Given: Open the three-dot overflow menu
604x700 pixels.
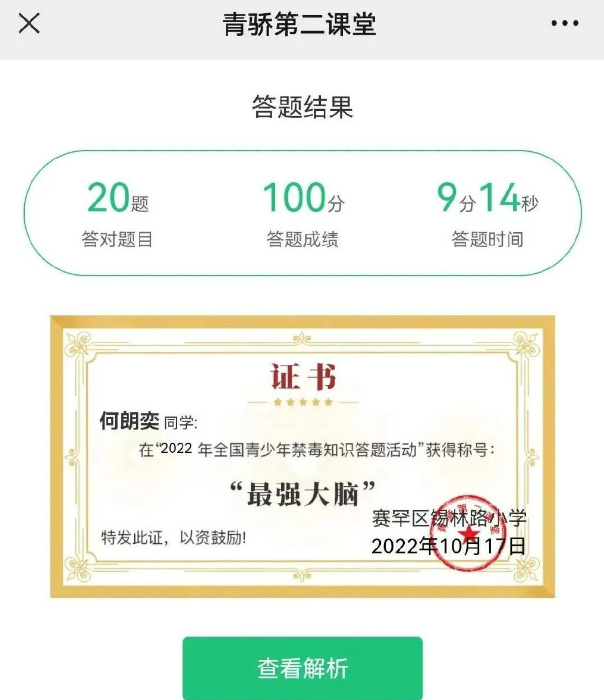Looking at the screenshot, I should [565, 23].
